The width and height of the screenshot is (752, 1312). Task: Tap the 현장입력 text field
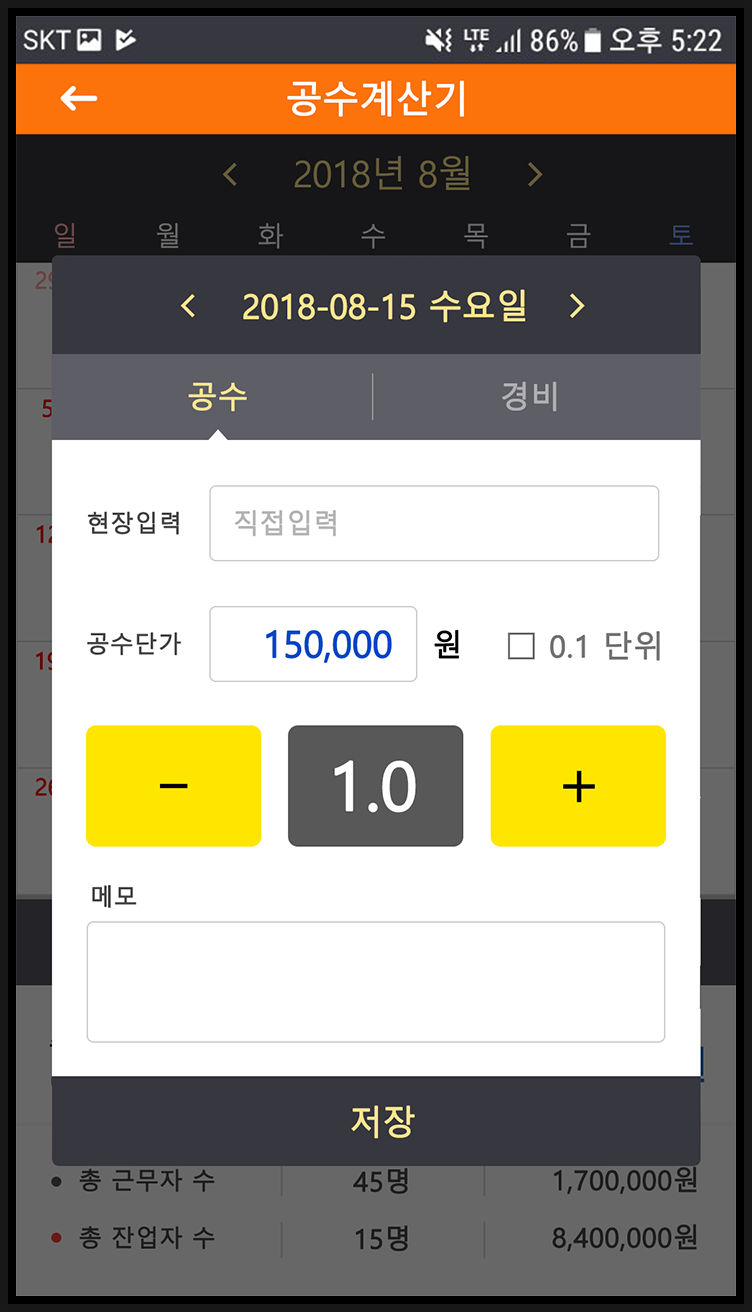pyautogui.click(x=433, y=523)
